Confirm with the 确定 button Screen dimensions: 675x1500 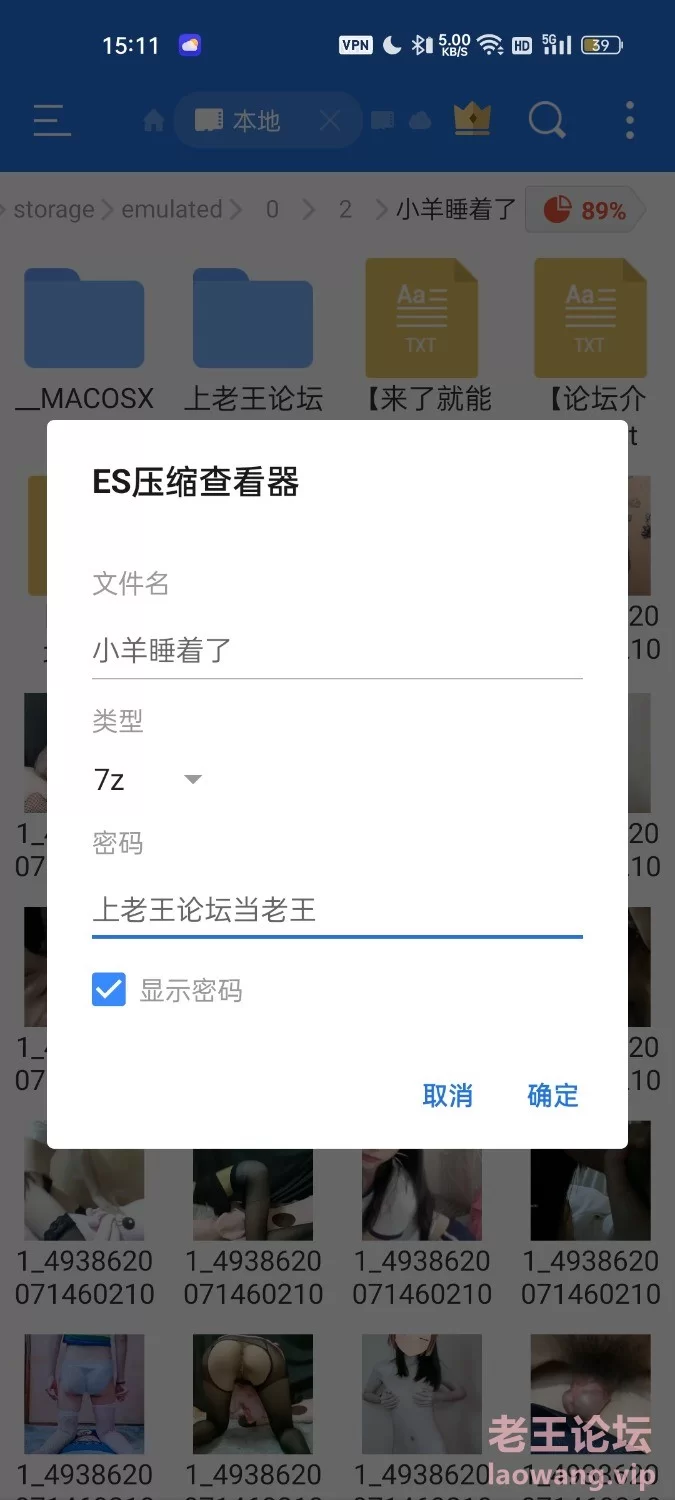tap(552, 1095)
